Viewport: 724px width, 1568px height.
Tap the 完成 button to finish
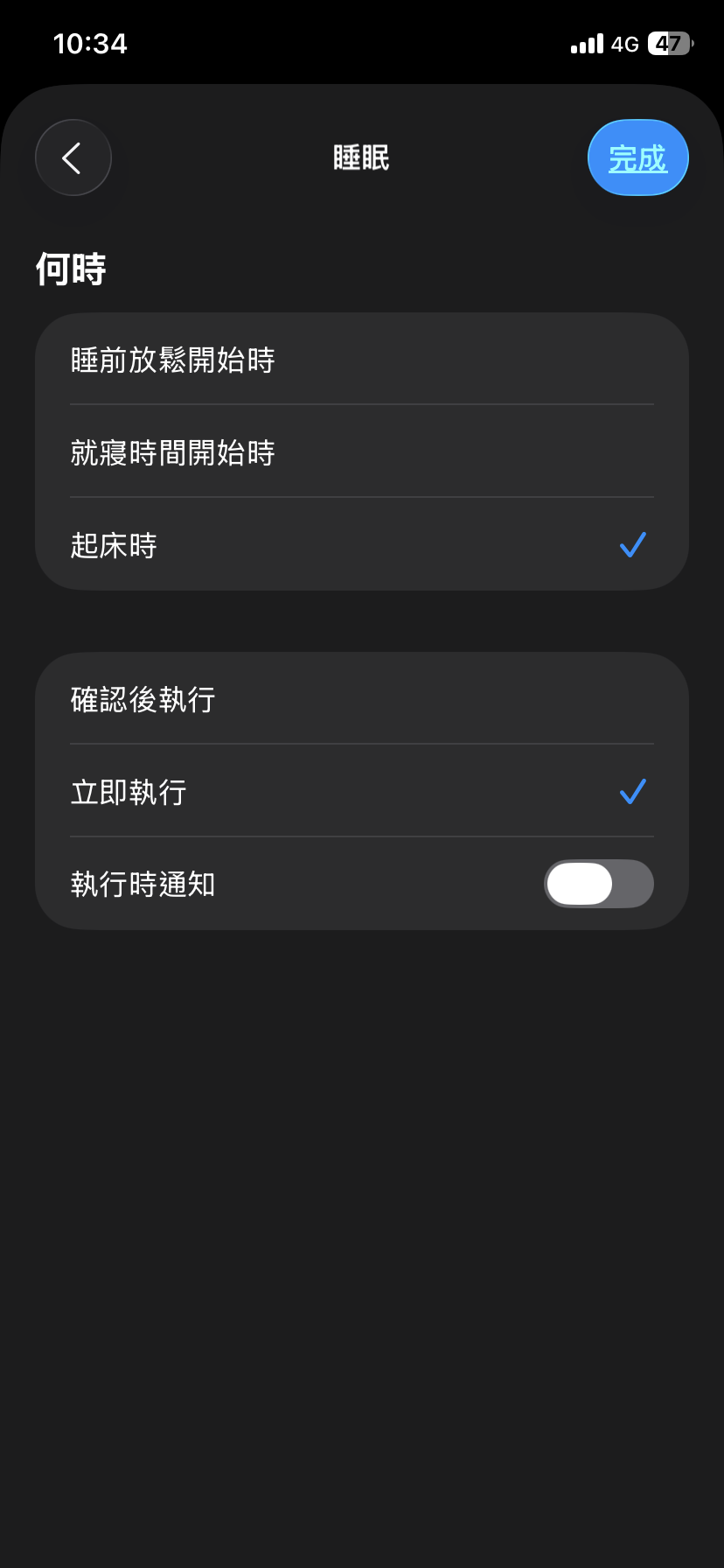point(637,157)
